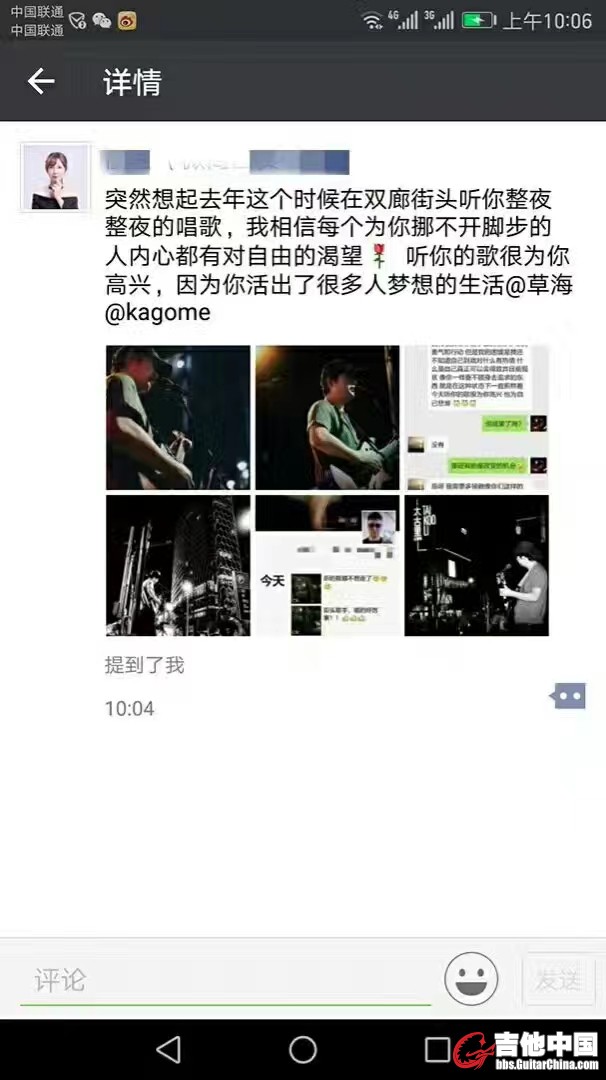This screenshot has height=1080, width=606.
Task: Open the night street building photo
Action: 178,565
